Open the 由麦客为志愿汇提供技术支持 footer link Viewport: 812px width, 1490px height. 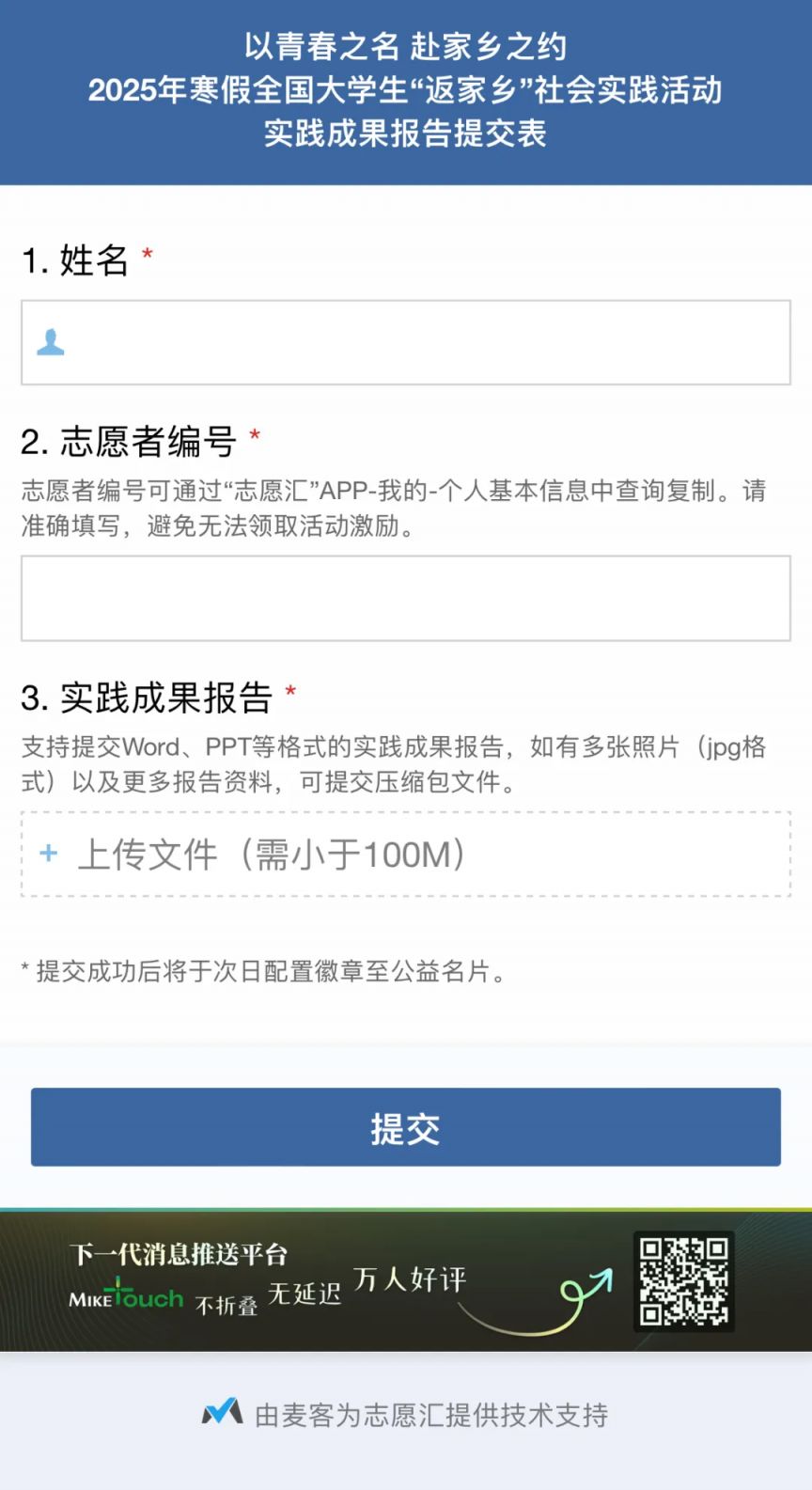406,1414
